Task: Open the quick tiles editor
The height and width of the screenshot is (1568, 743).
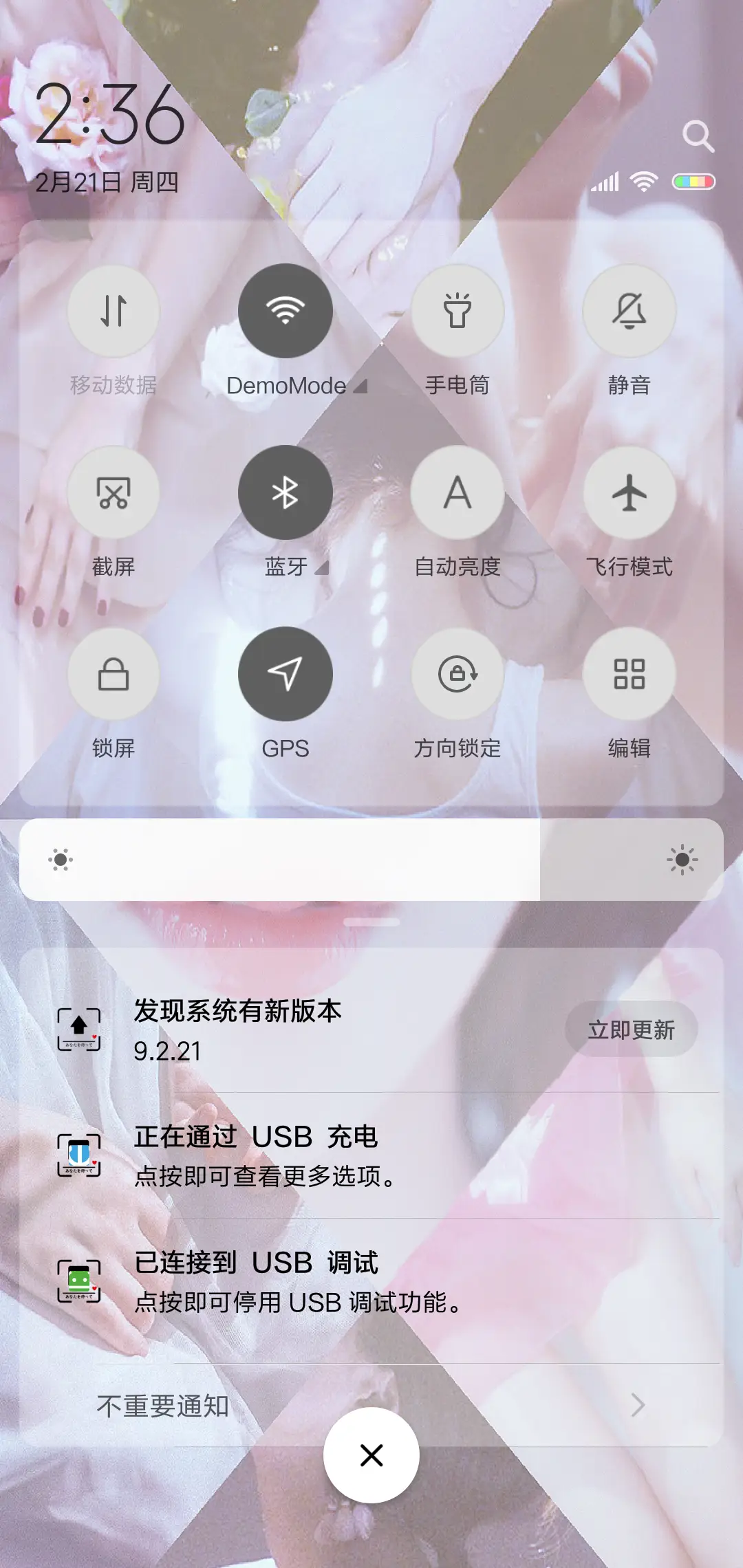Action: point(629,675)
